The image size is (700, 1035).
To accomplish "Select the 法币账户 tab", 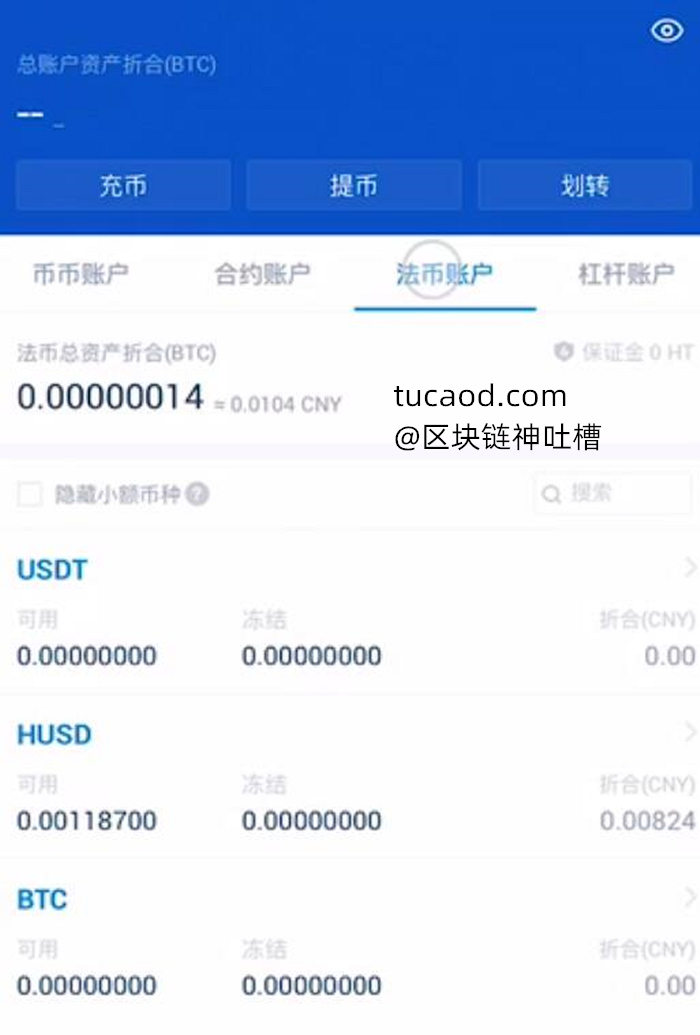I will click(444, 274).
